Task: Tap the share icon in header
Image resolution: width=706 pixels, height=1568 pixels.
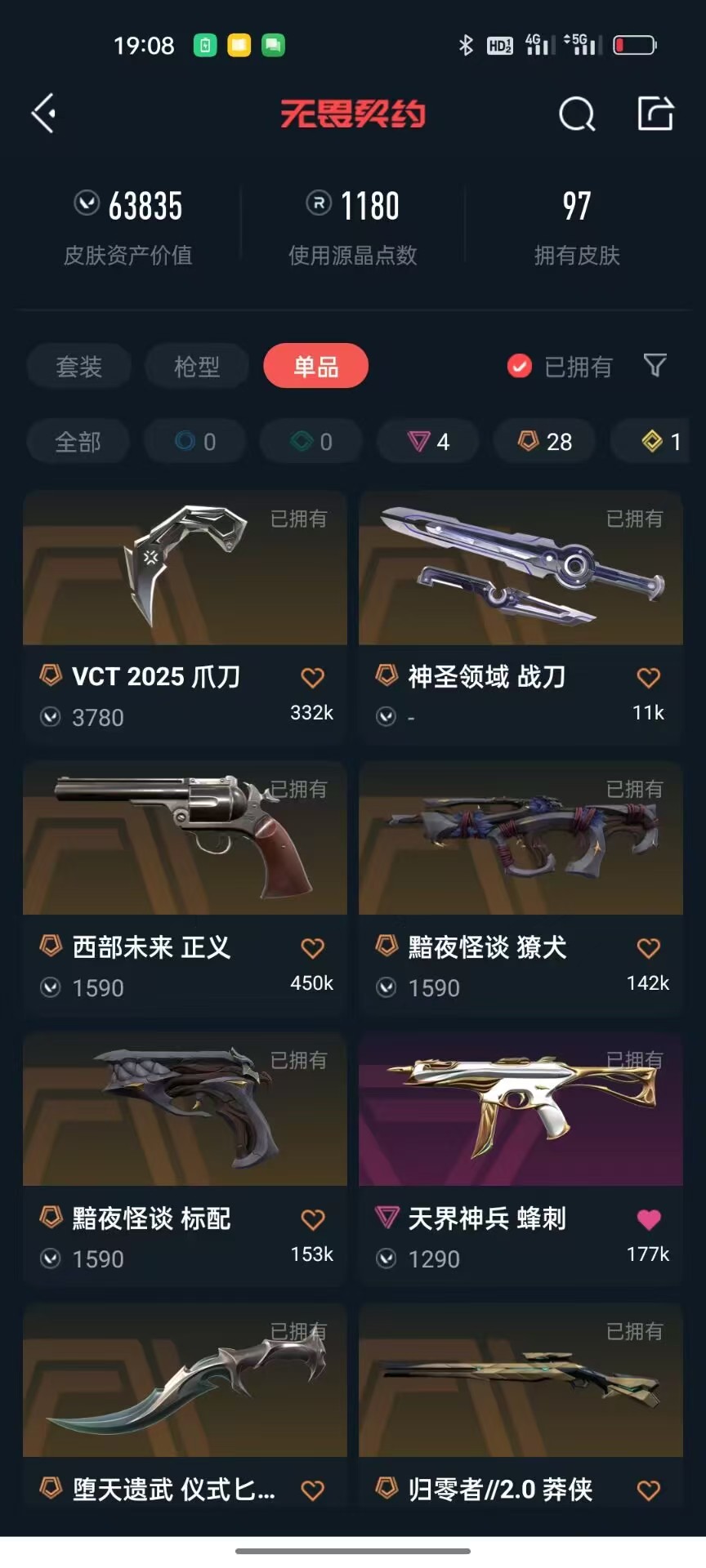Action: tap(655, 113)
